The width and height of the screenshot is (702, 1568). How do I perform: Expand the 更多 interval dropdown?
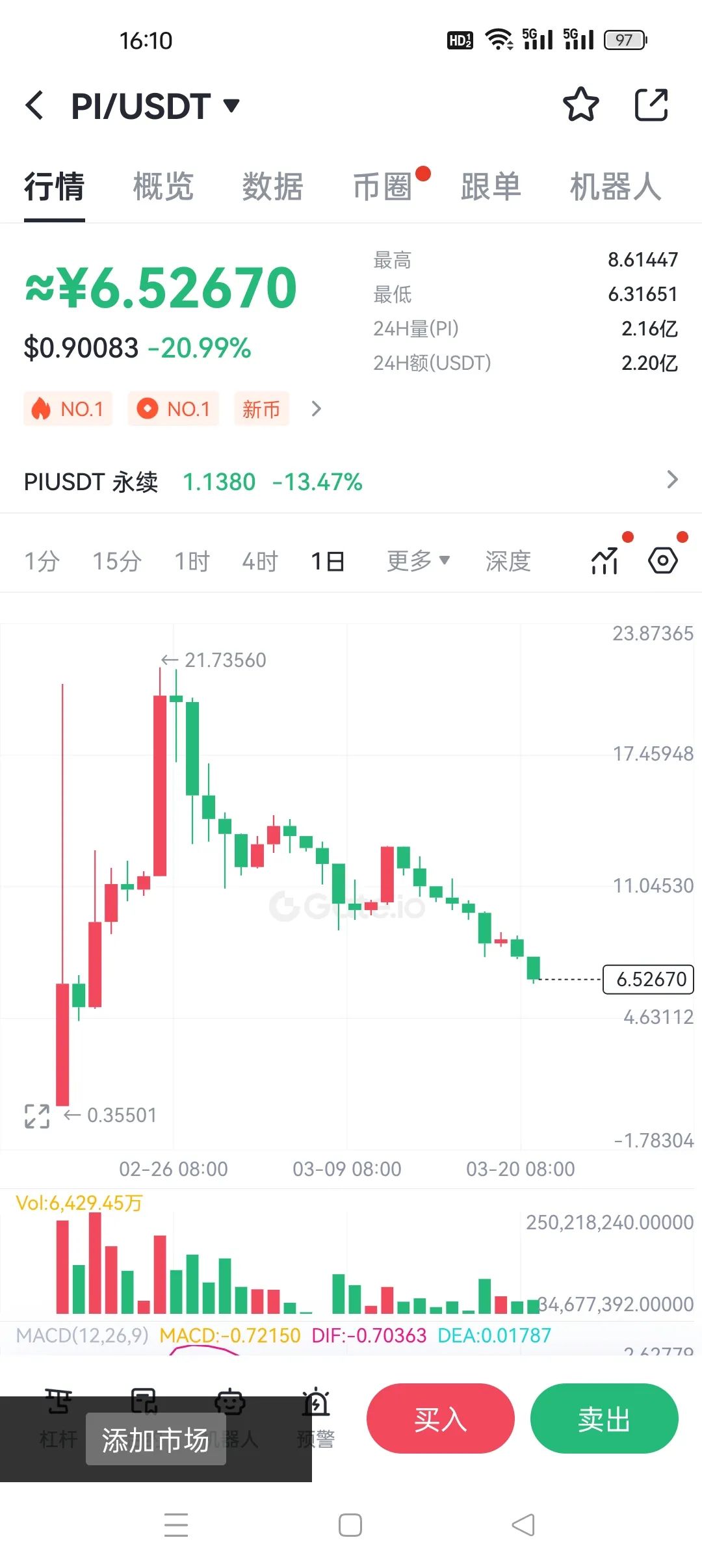click(418, 561)
